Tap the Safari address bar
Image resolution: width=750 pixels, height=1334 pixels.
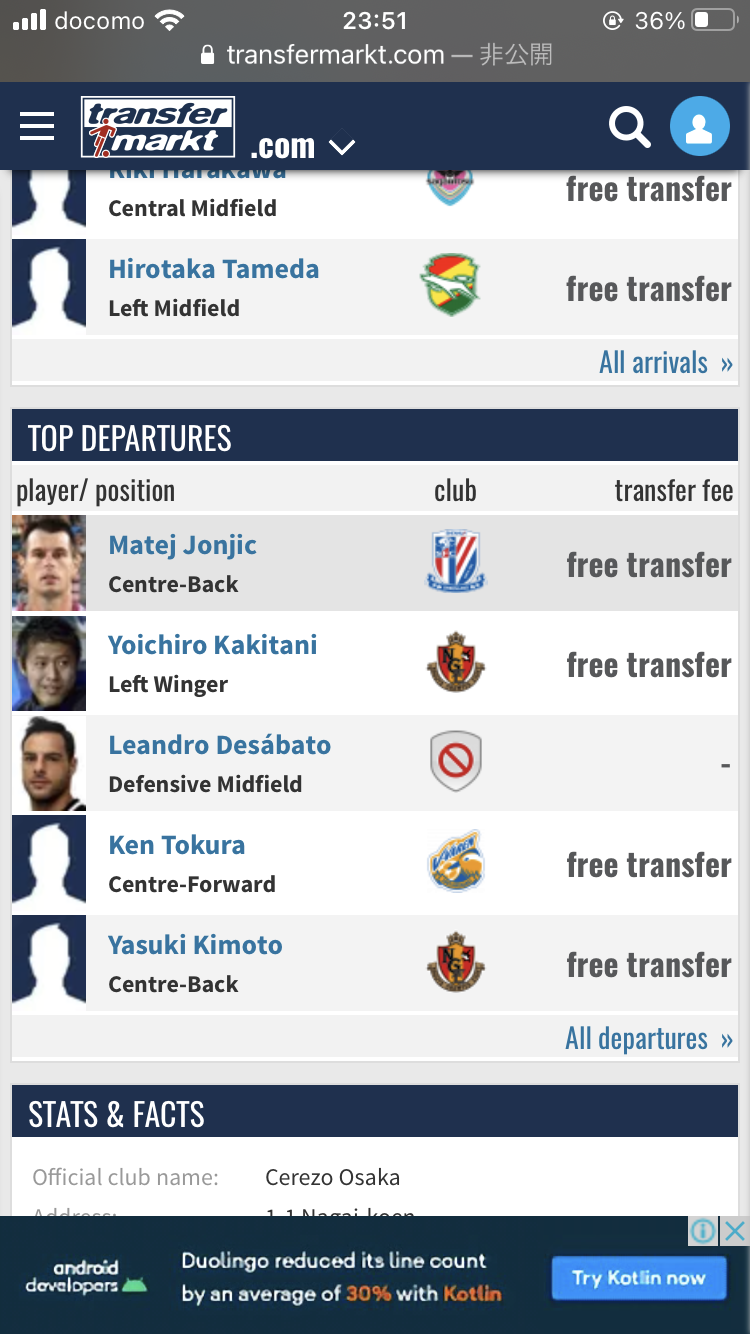375,54
